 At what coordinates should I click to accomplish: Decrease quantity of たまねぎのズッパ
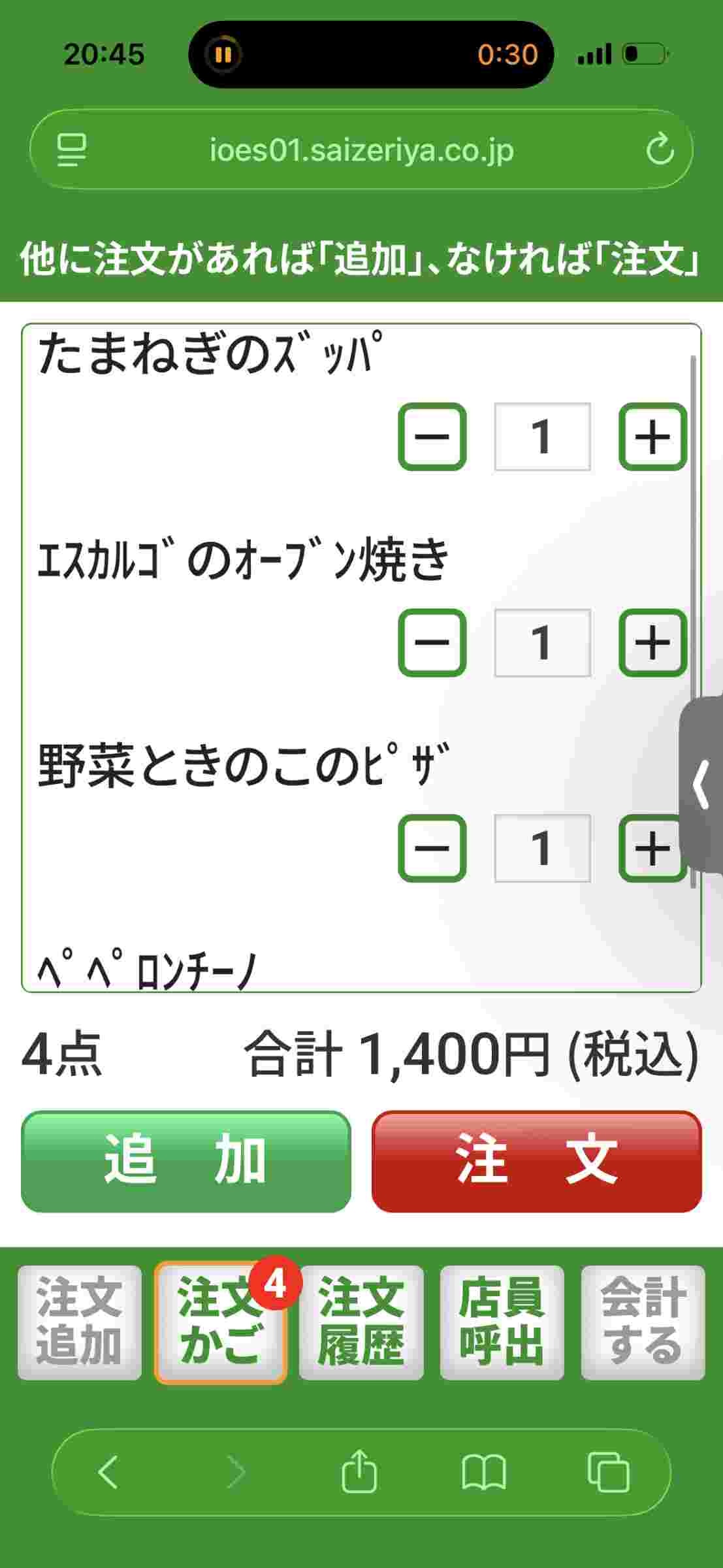click(432, 436)
